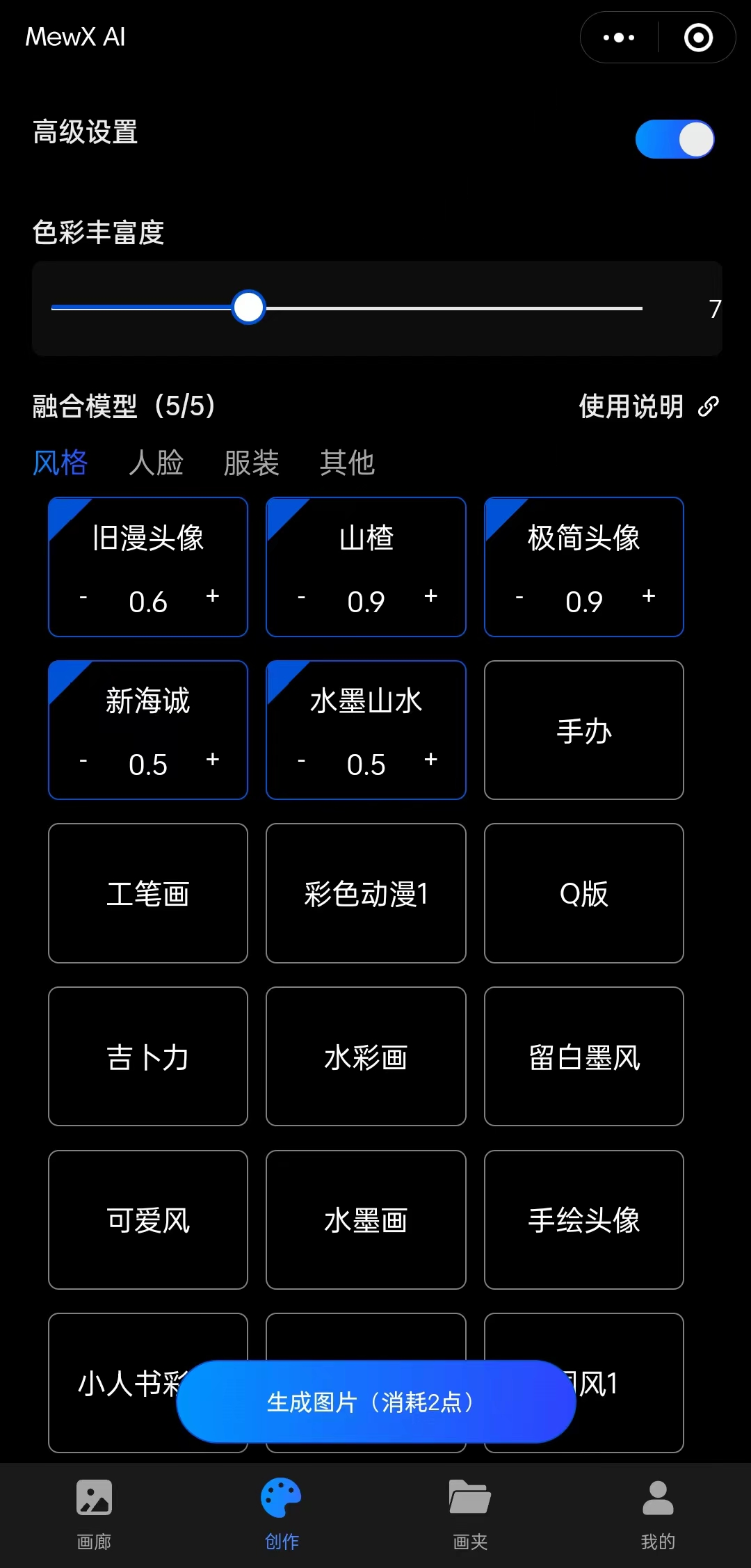
Task: Raise the 极简头像 weight using plus
Action: pos(649,596)
